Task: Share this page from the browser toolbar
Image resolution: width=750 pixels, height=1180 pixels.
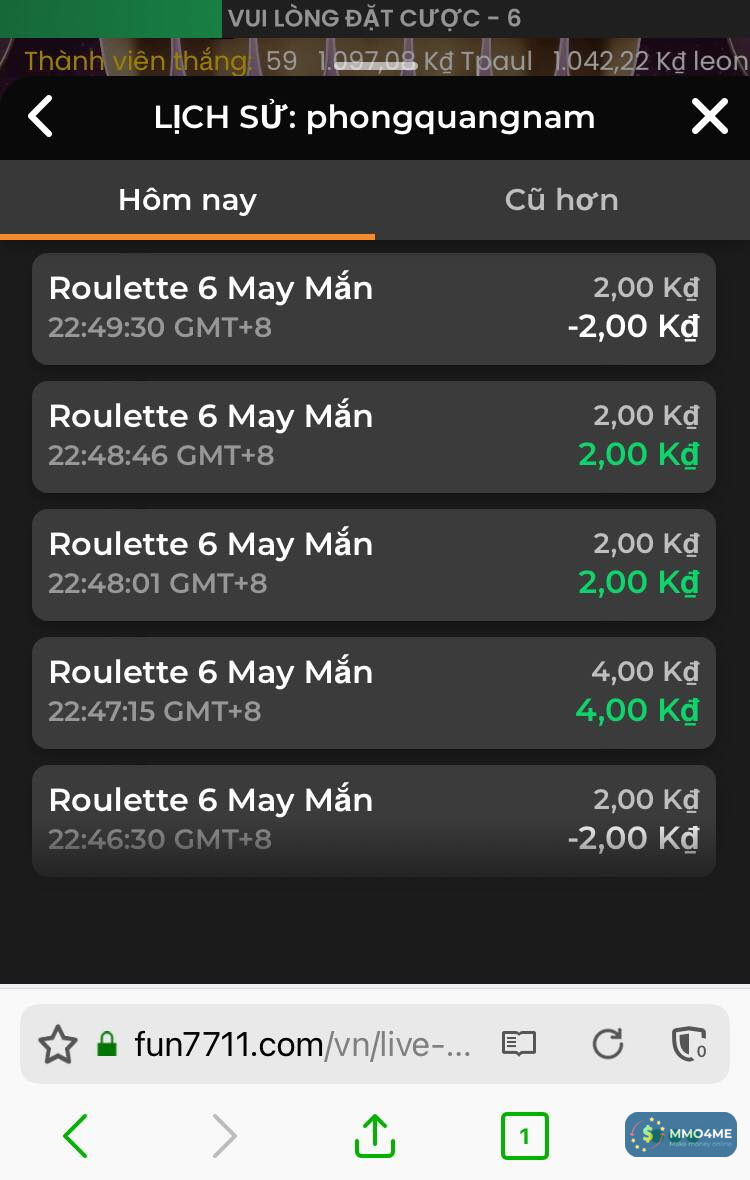Action: [375, 1136]
